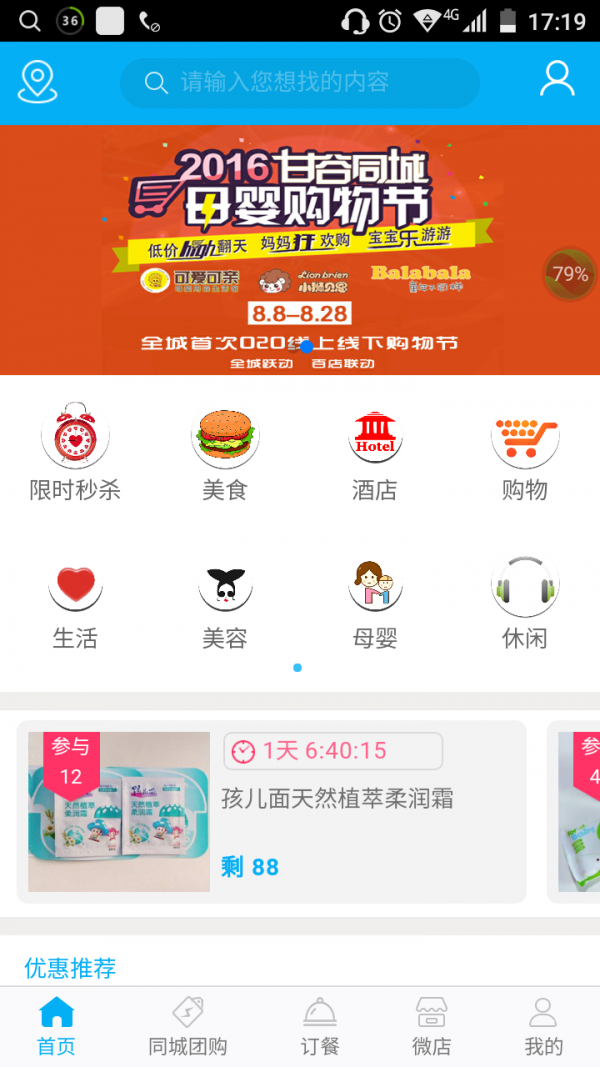Select the 母婴 category
The image size is (600, 1067).
[375, 600]
